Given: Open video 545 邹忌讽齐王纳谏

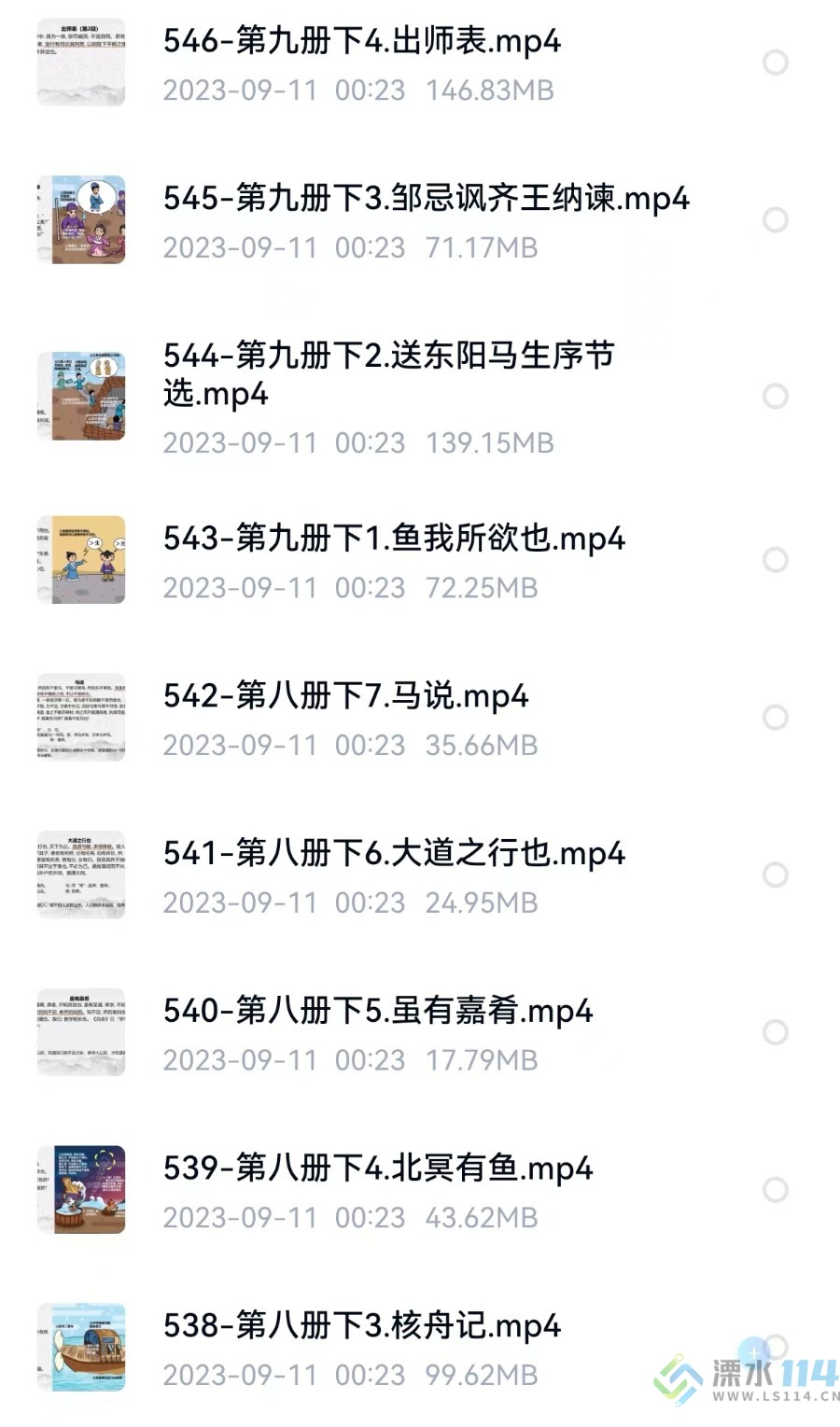Looking at the screenshot, I should coord(426,199).
